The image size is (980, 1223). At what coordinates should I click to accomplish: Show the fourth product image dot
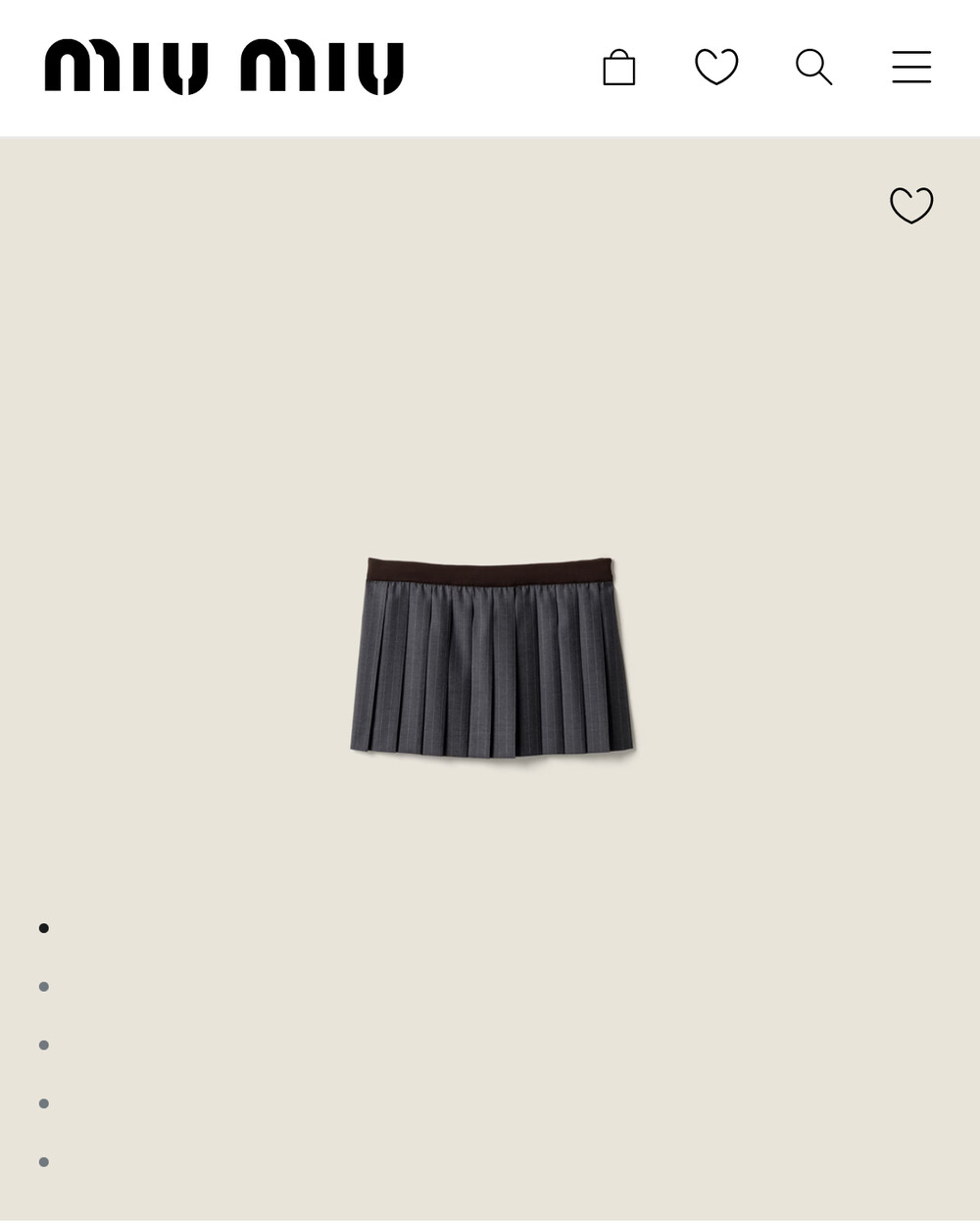(44, 1103)
